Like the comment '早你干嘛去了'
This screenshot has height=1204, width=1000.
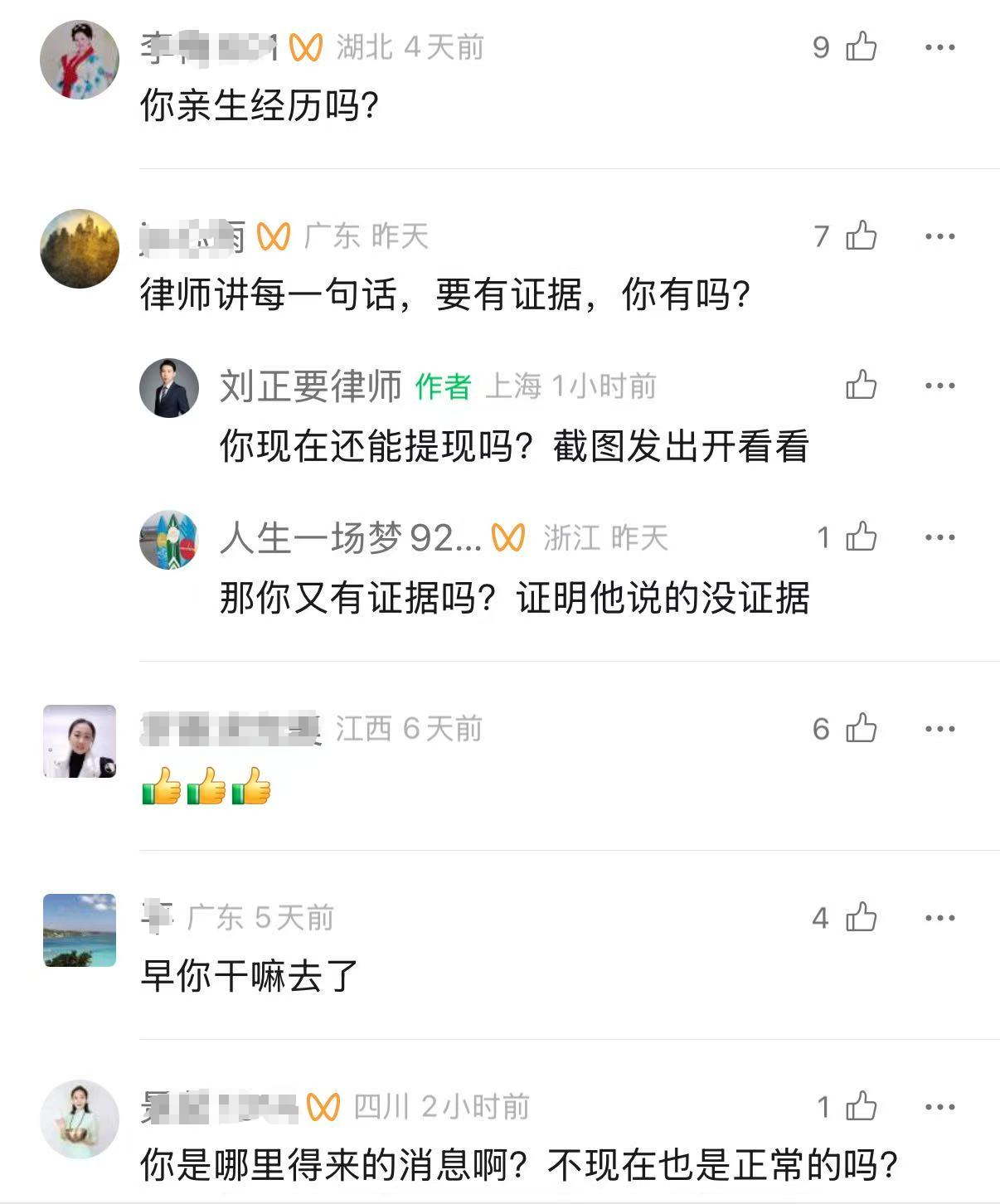861,918
